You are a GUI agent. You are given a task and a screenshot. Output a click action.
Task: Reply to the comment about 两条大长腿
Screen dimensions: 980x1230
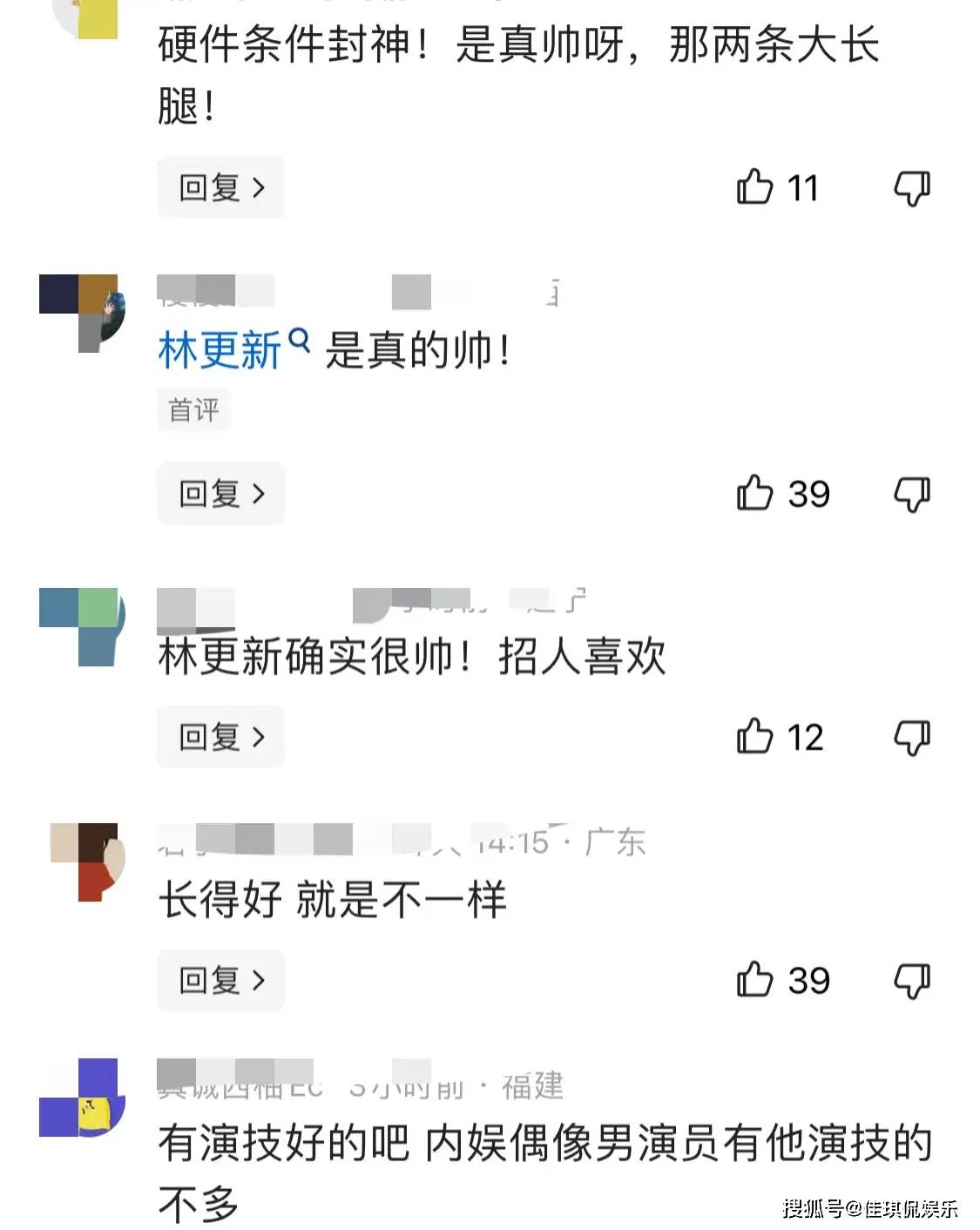(220, 187)
